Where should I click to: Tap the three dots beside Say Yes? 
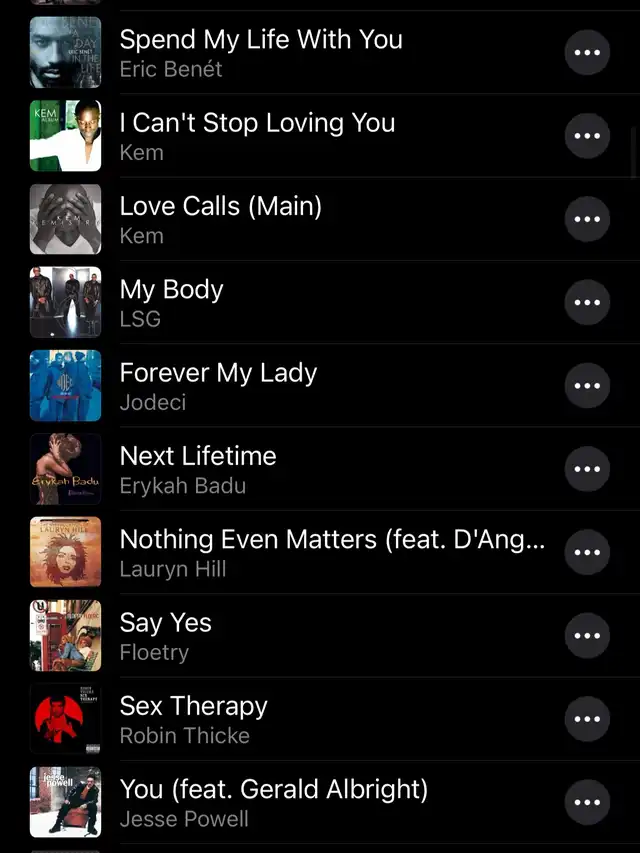[x=587, y=635]
